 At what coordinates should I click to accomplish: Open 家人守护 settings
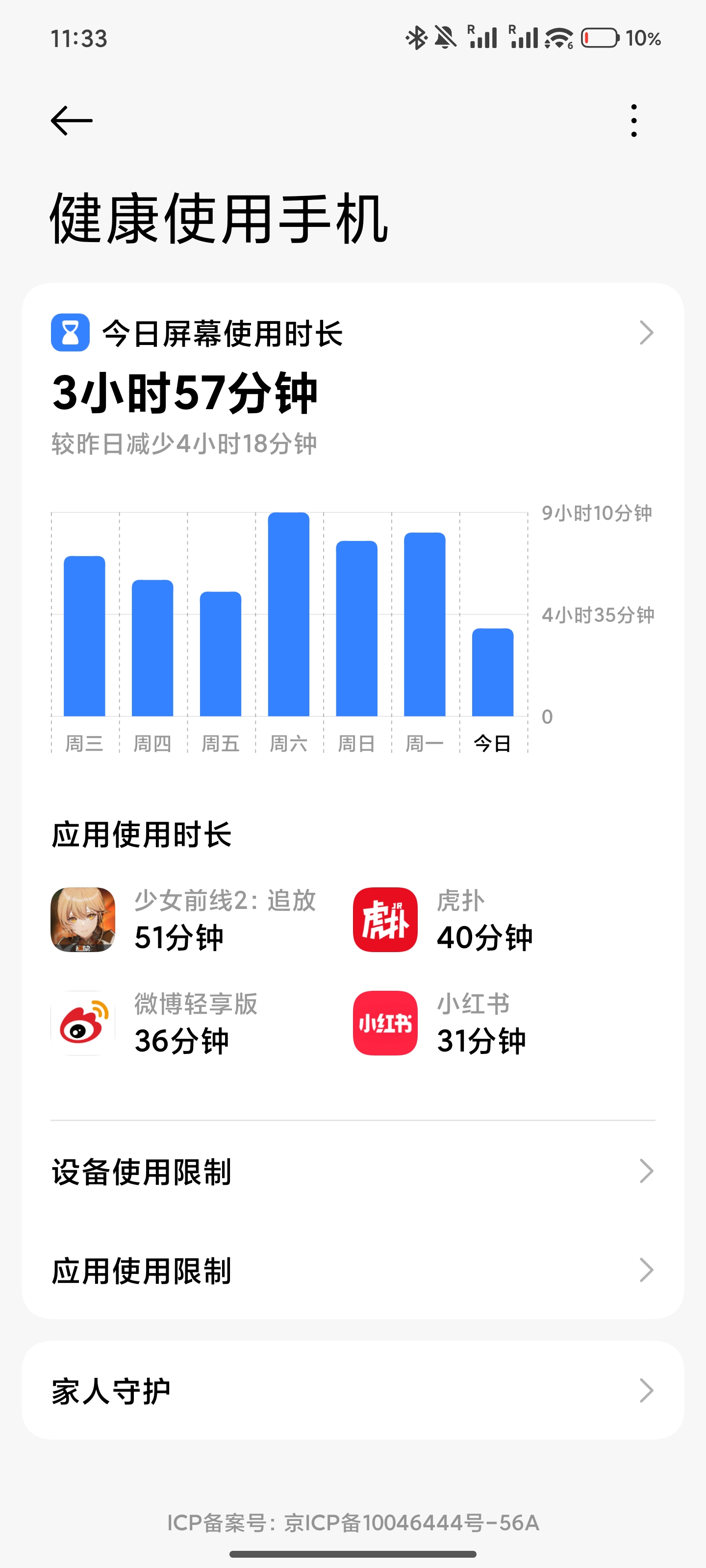(352, 1390)
